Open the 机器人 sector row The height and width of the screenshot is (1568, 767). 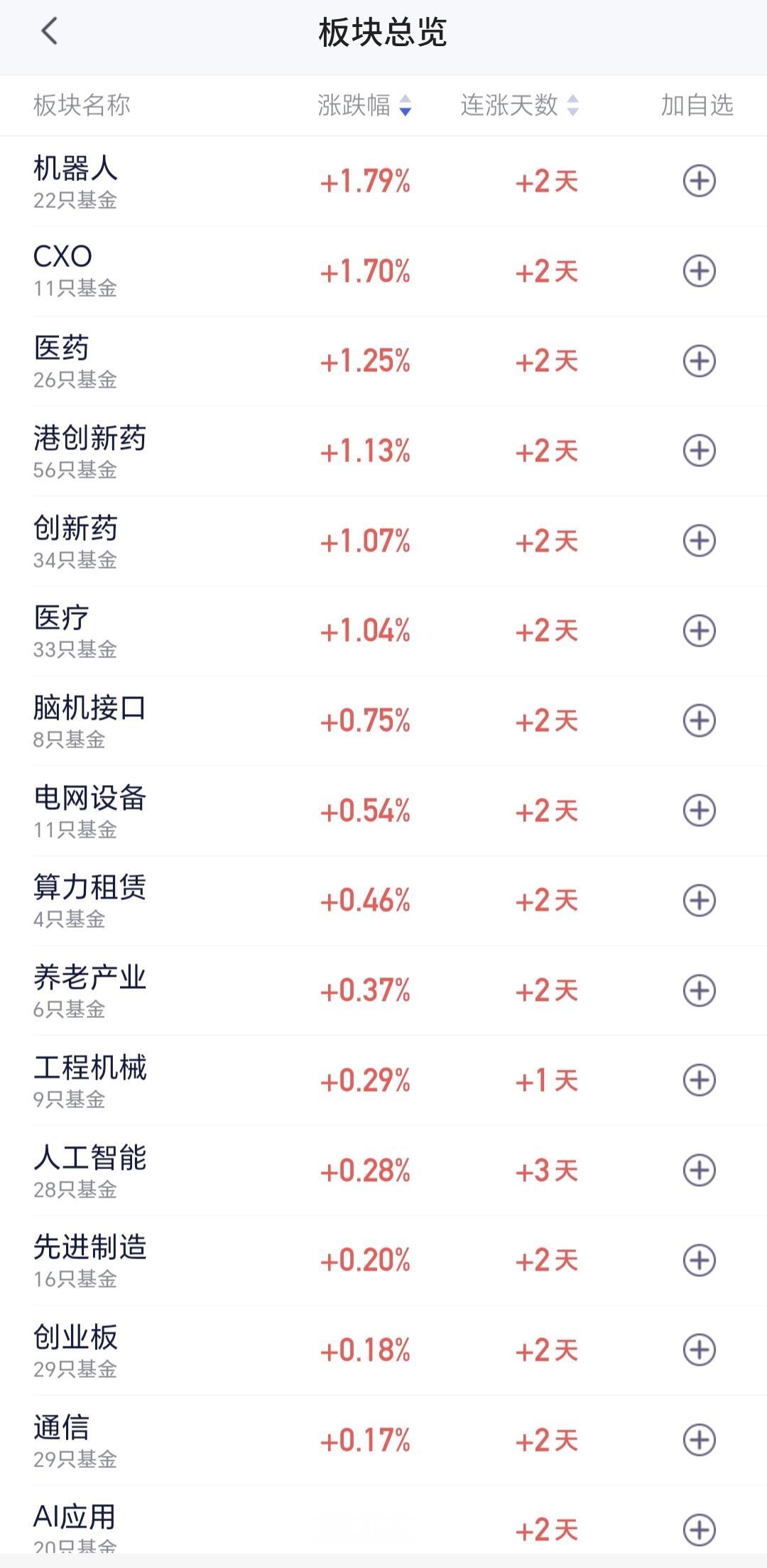[x=383, y=181]
